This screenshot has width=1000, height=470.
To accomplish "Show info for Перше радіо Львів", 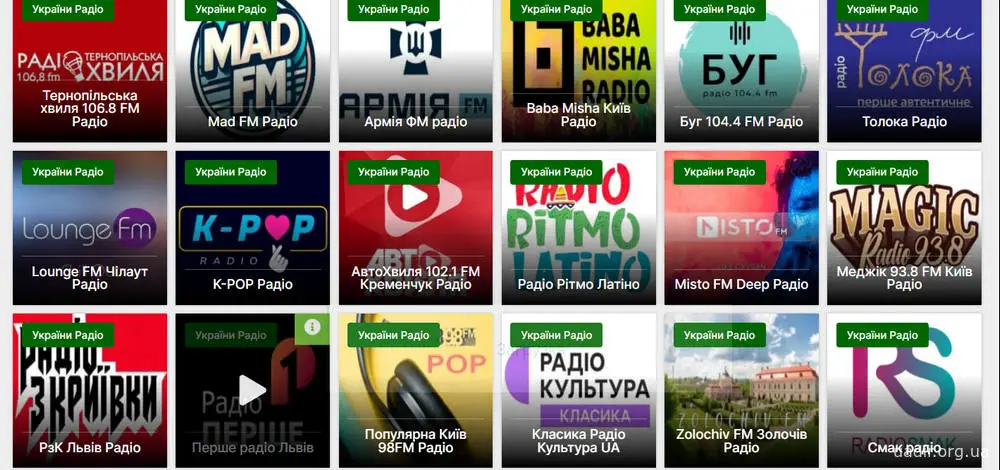I will (x=312, y=327).
